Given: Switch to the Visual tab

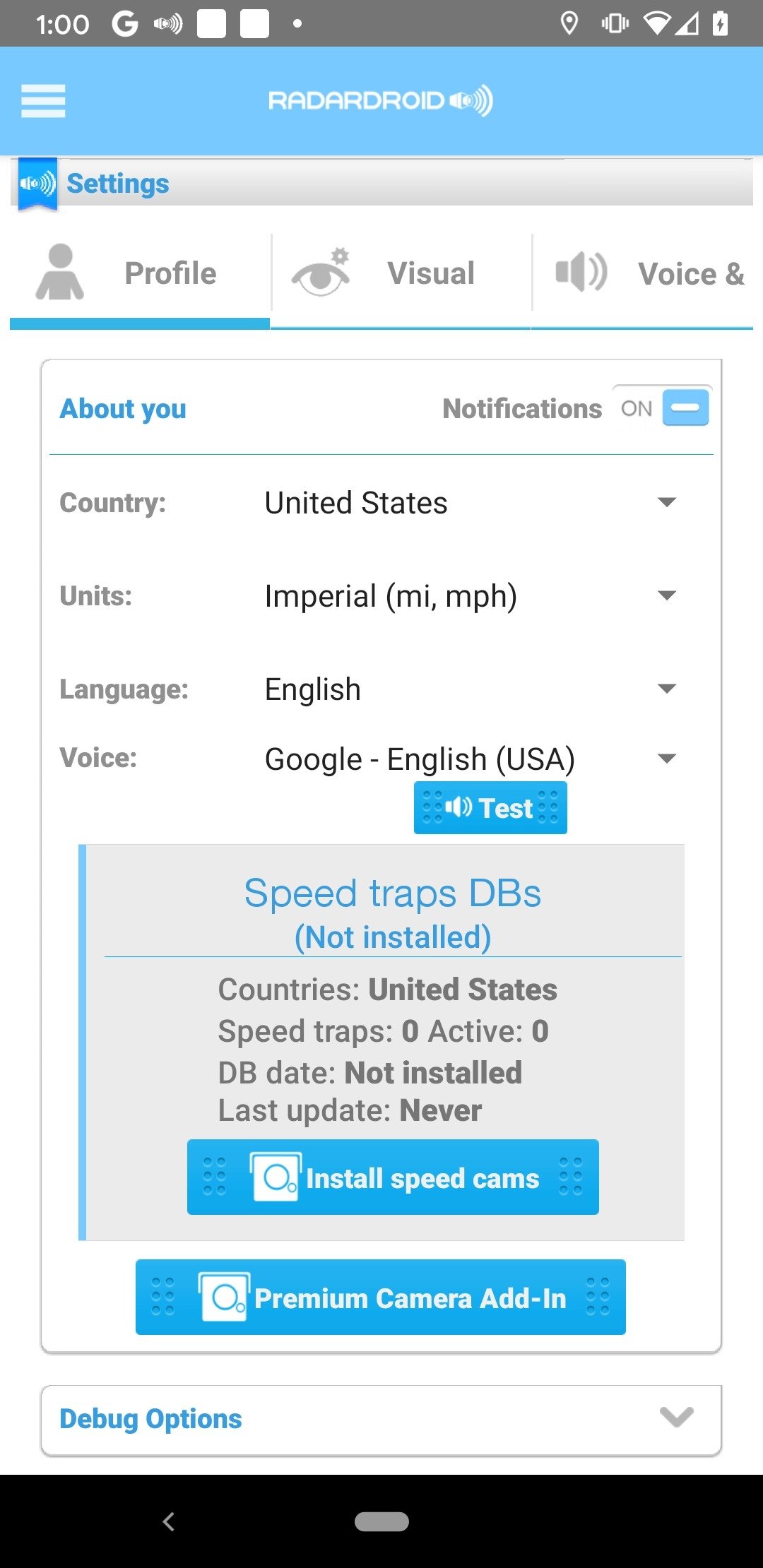Looking at the screenshot, I should [401, 274].
